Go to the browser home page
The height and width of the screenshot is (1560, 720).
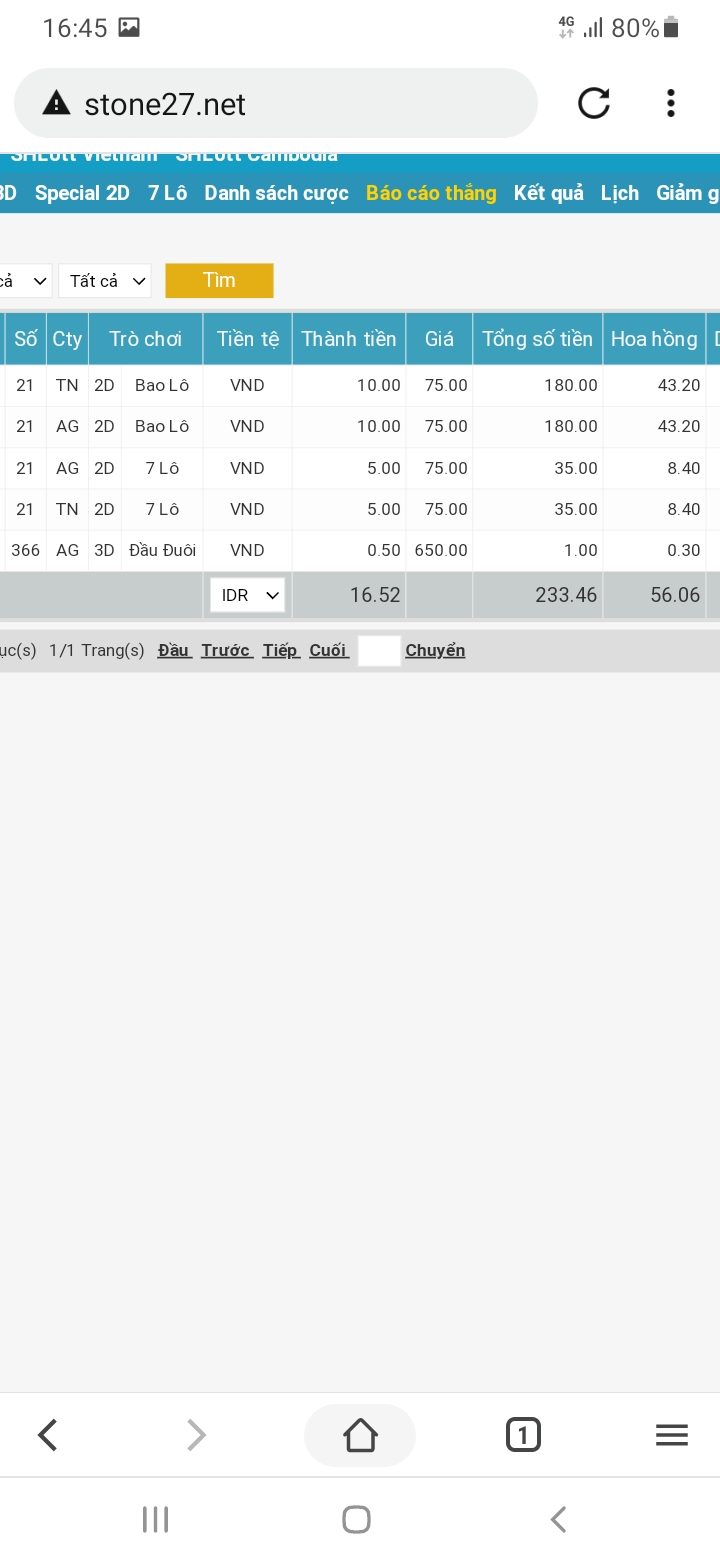360,1435
